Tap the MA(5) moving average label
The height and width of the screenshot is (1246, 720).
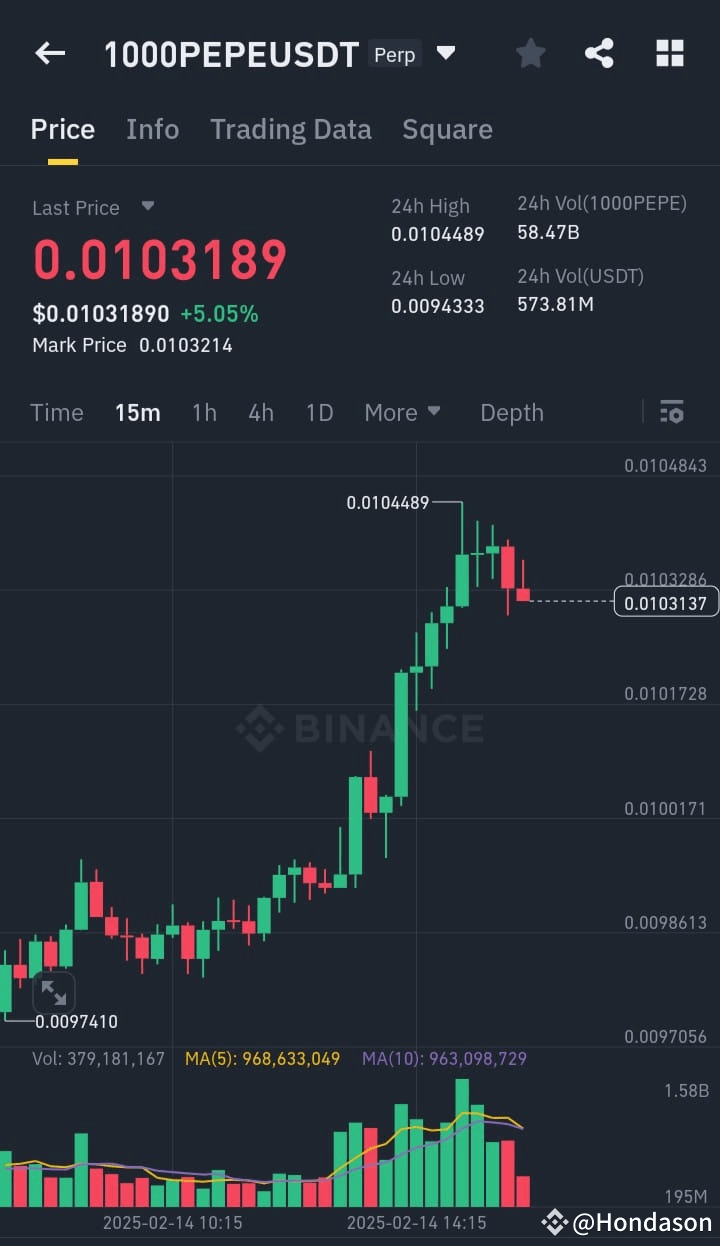262,1059
